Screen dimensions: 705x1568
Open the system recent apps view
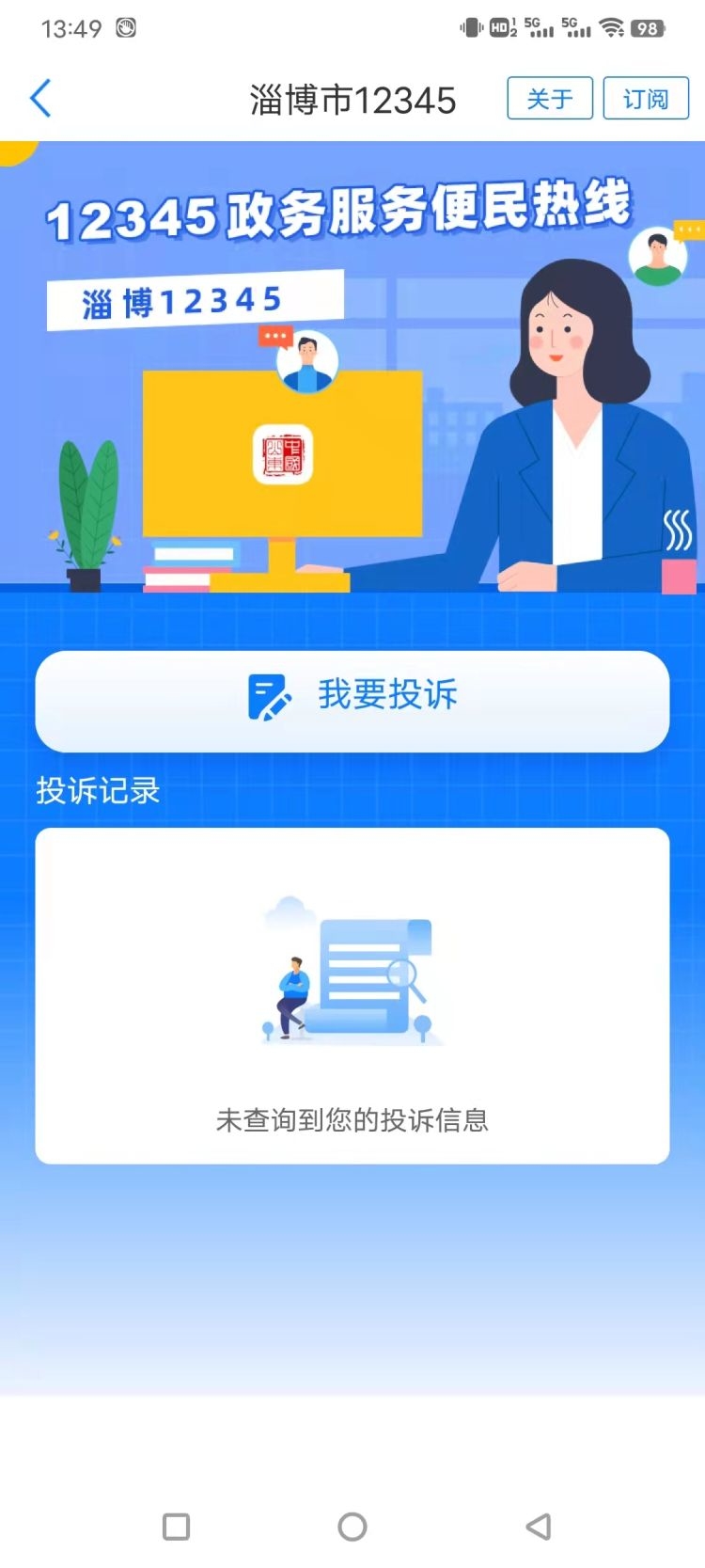[176, 1526]
